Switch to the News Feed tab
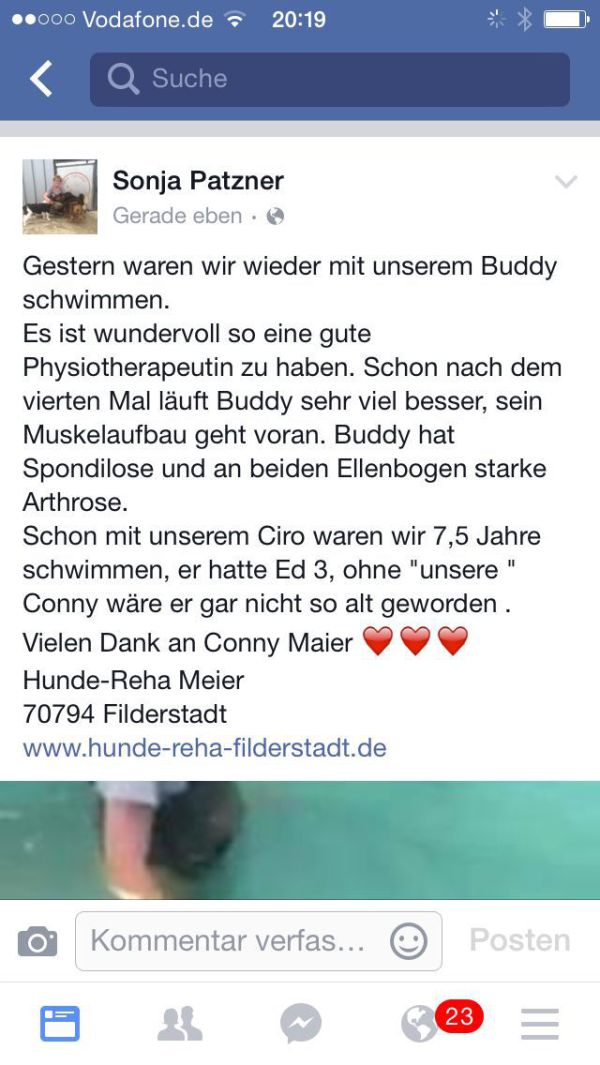The width and height of the screenshot is (600, 1065). 60,1024
